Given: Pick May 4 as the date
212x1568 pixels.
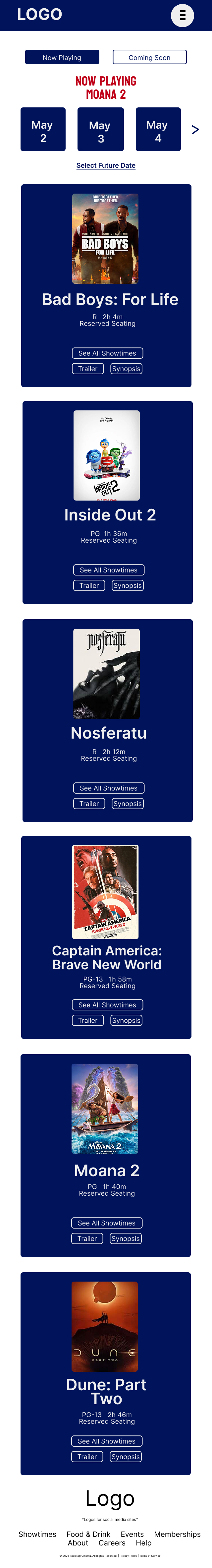Looking at the screenshot, I should click(158, 130).
